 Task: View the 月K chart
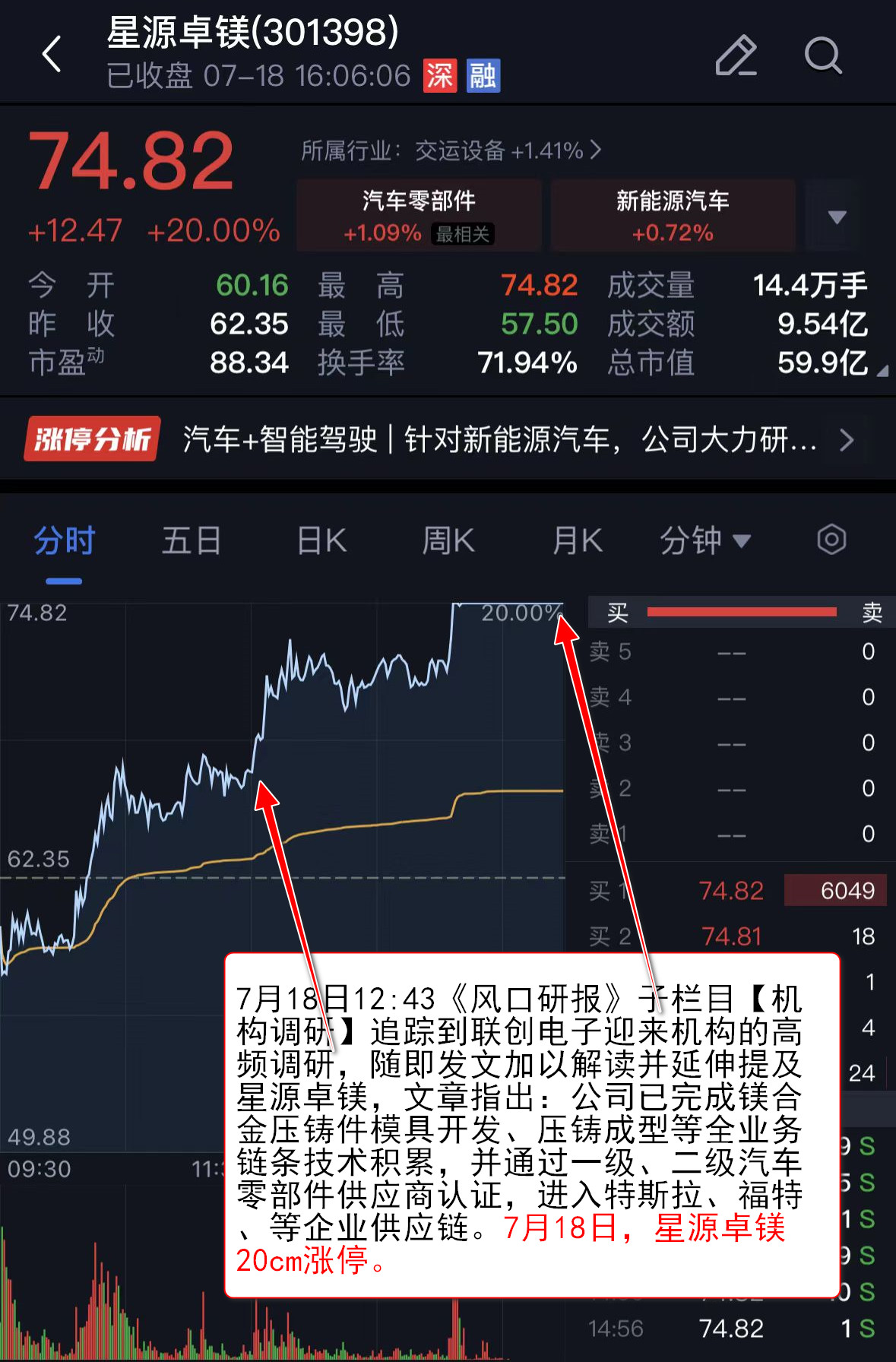click(x=577, y=541)
